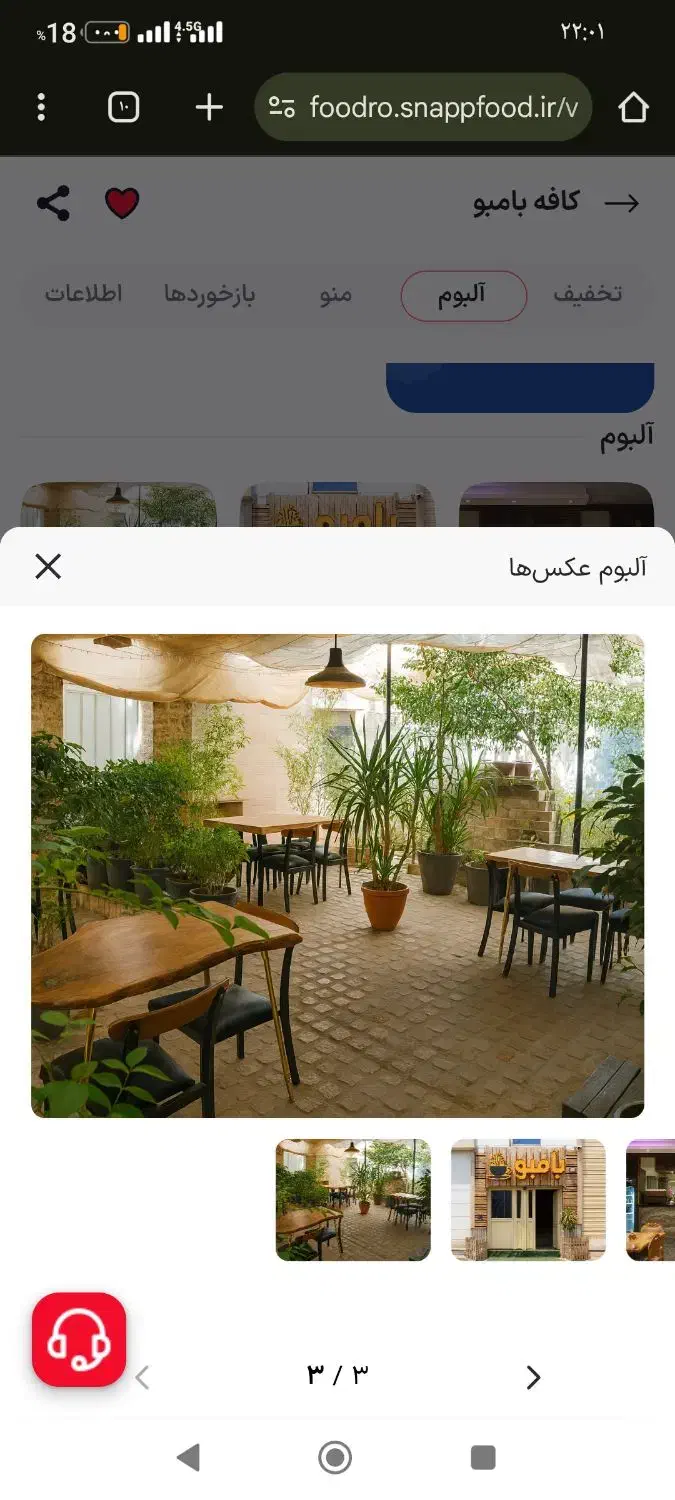The image size is (675, 1500).
Task: Go to the phone home screen
Action: point(335,1458)
